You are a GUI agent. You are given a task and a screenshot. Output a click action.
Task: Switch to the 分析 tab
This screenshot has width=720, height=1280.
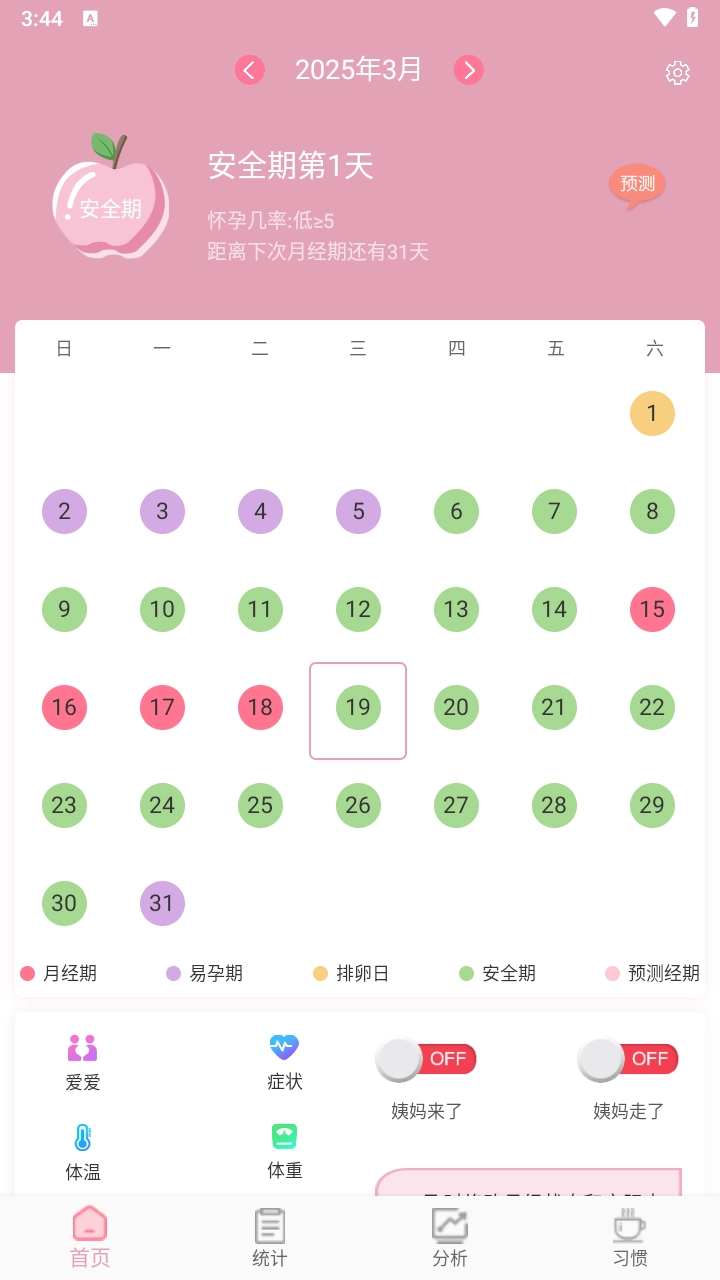[x=450, y=1237]
